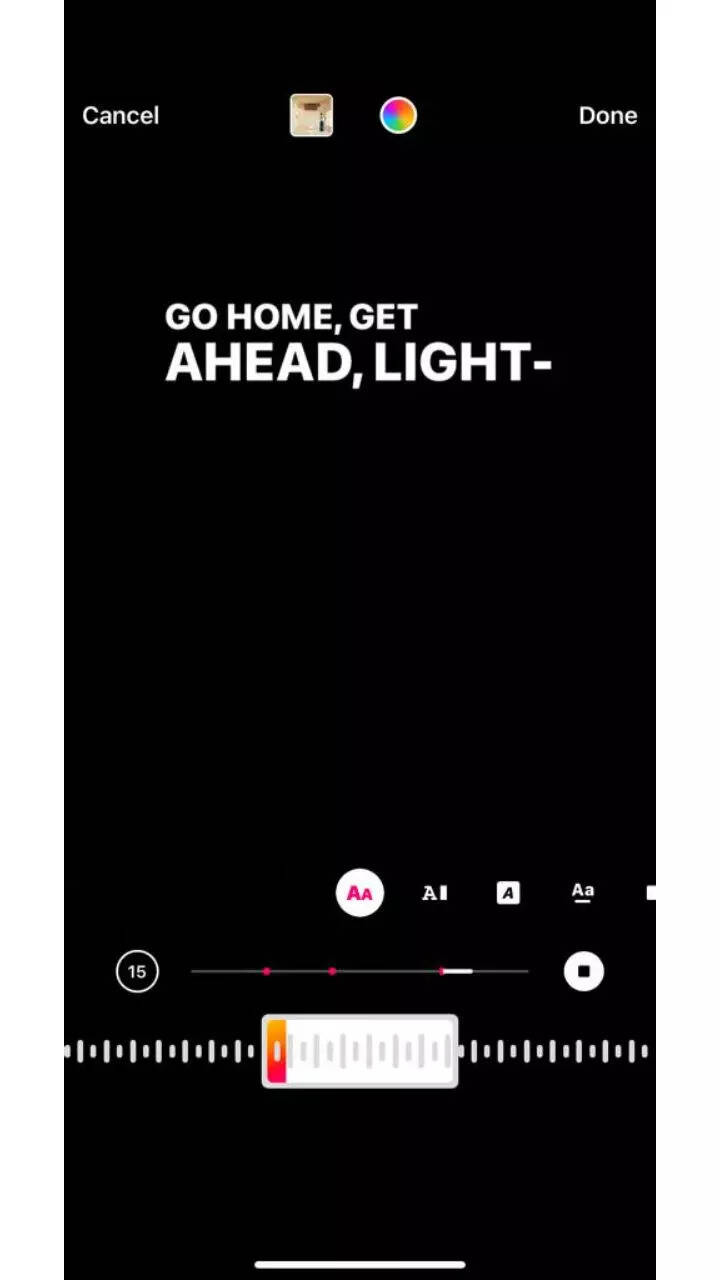This screenshot has height=1280, width=720.
Task: Choose the typewriter cursor lyric style
Action: click(x=434, y=893)
